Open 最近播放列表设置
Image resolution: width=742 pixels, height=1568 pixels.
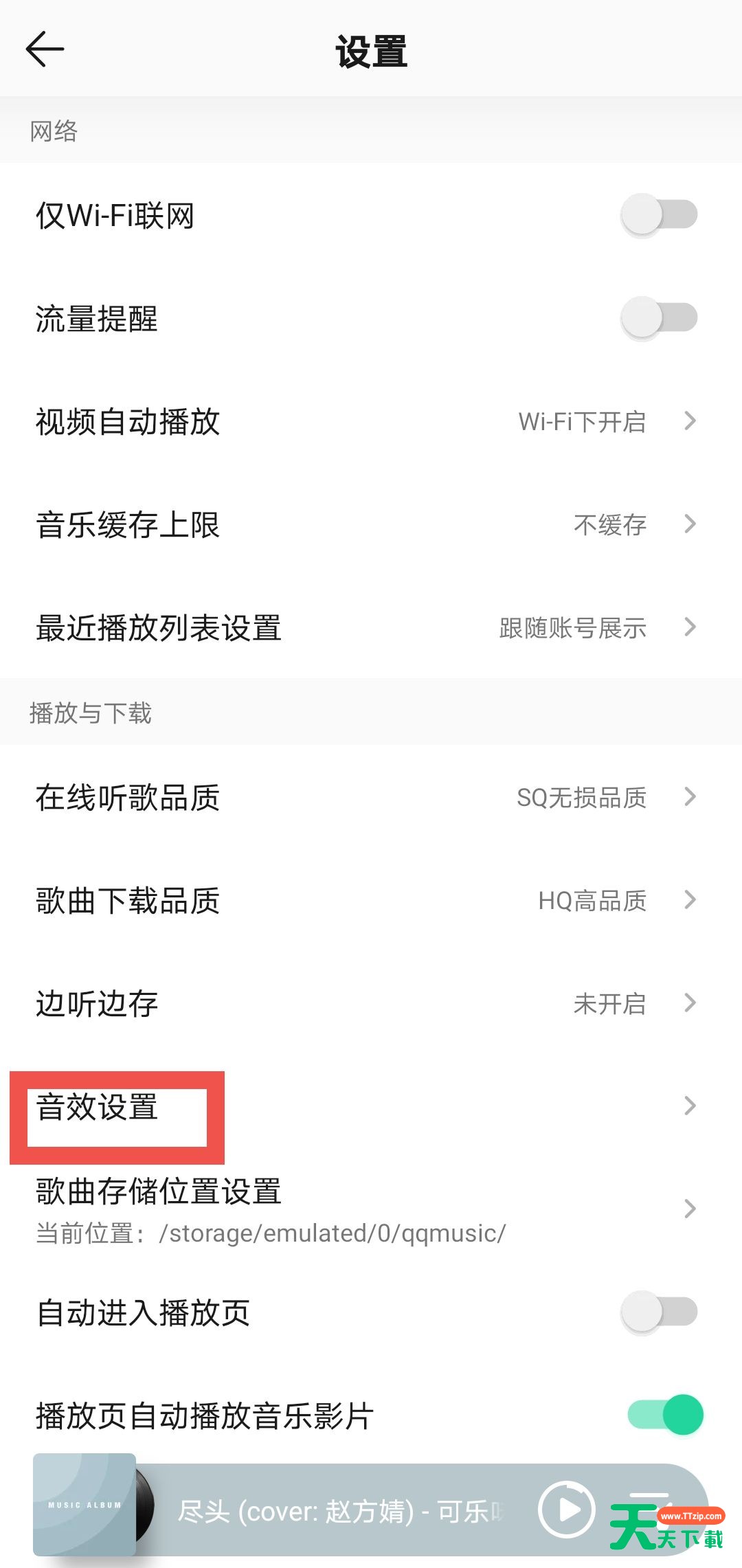(371, 627)
